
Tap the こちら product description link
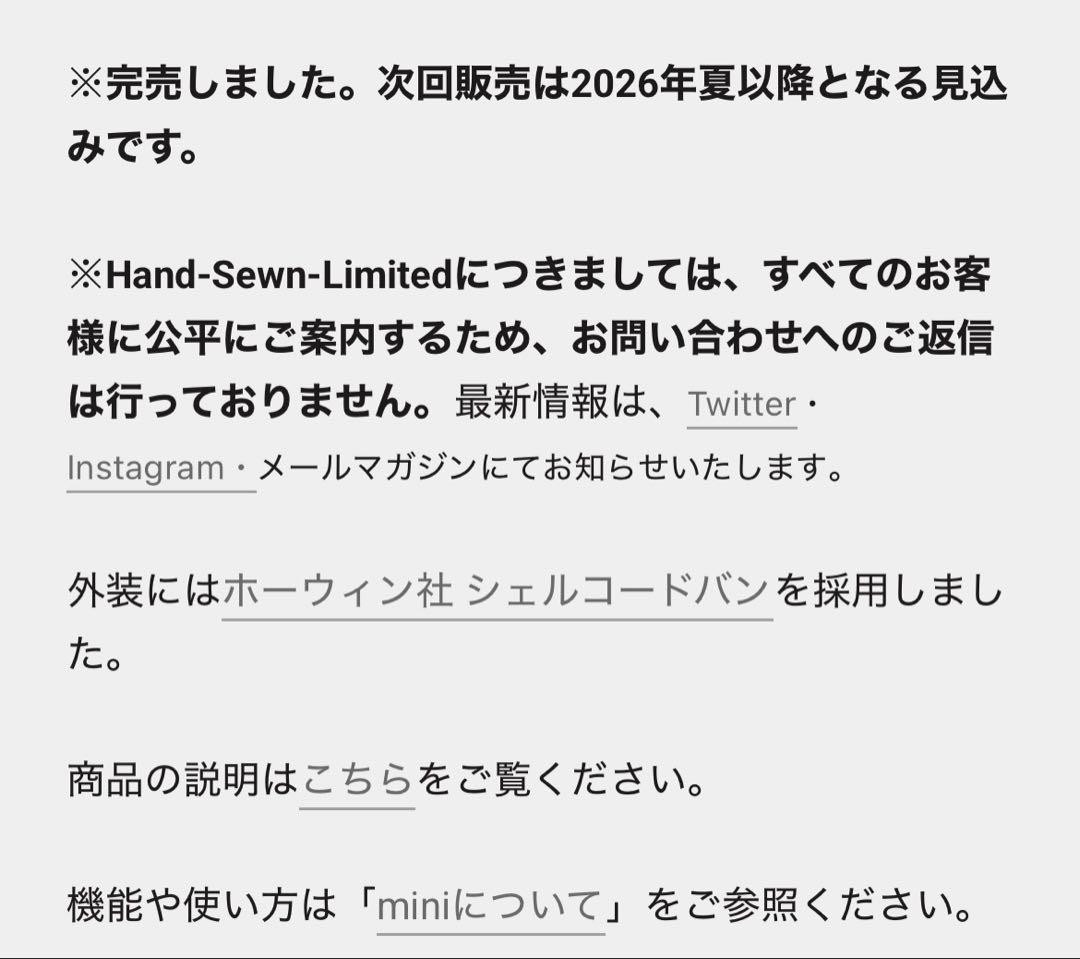click(357, 780)
